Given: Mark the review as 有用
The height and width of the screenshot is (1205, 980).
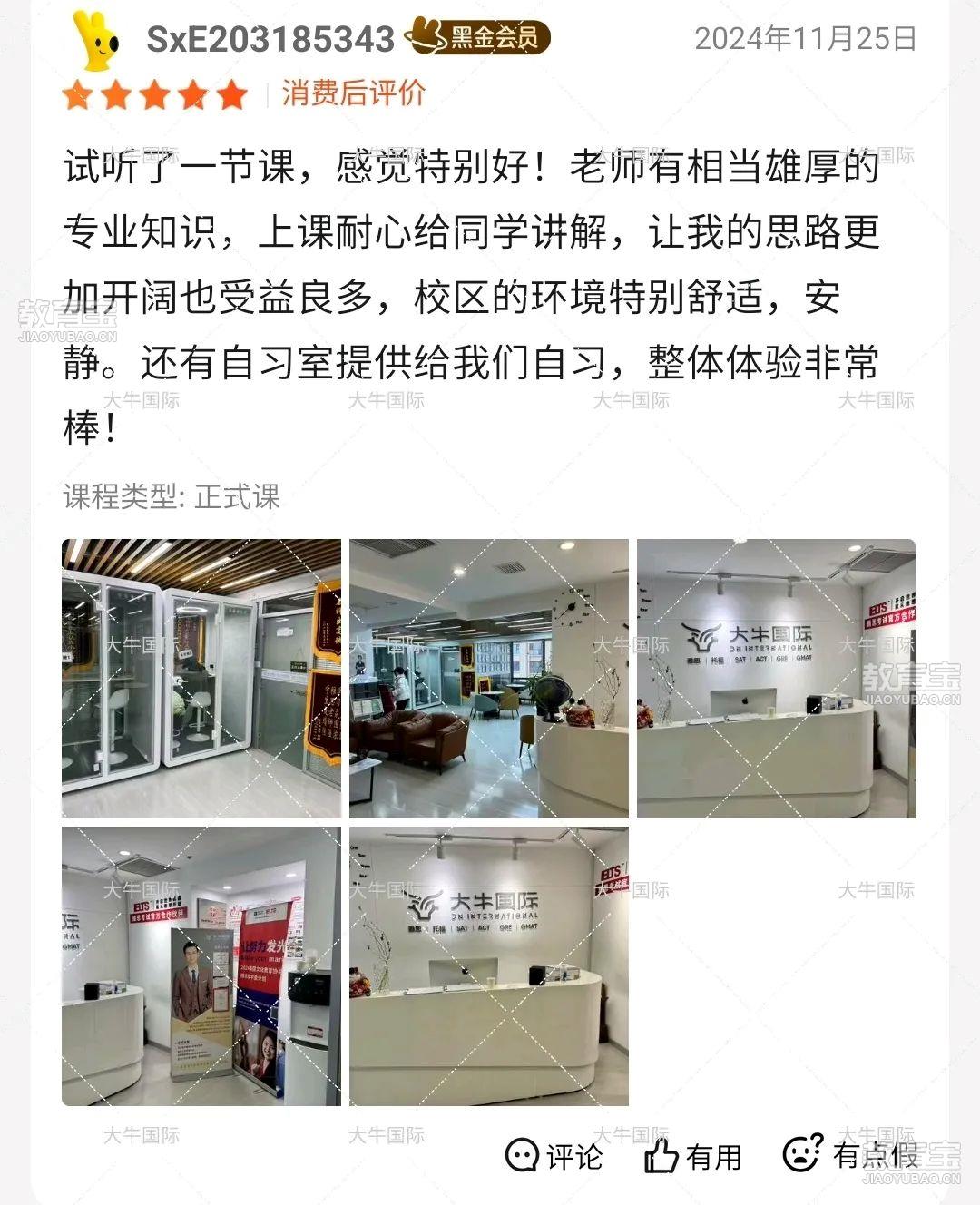Looking at the screenshot, I should pos(693,1156).
